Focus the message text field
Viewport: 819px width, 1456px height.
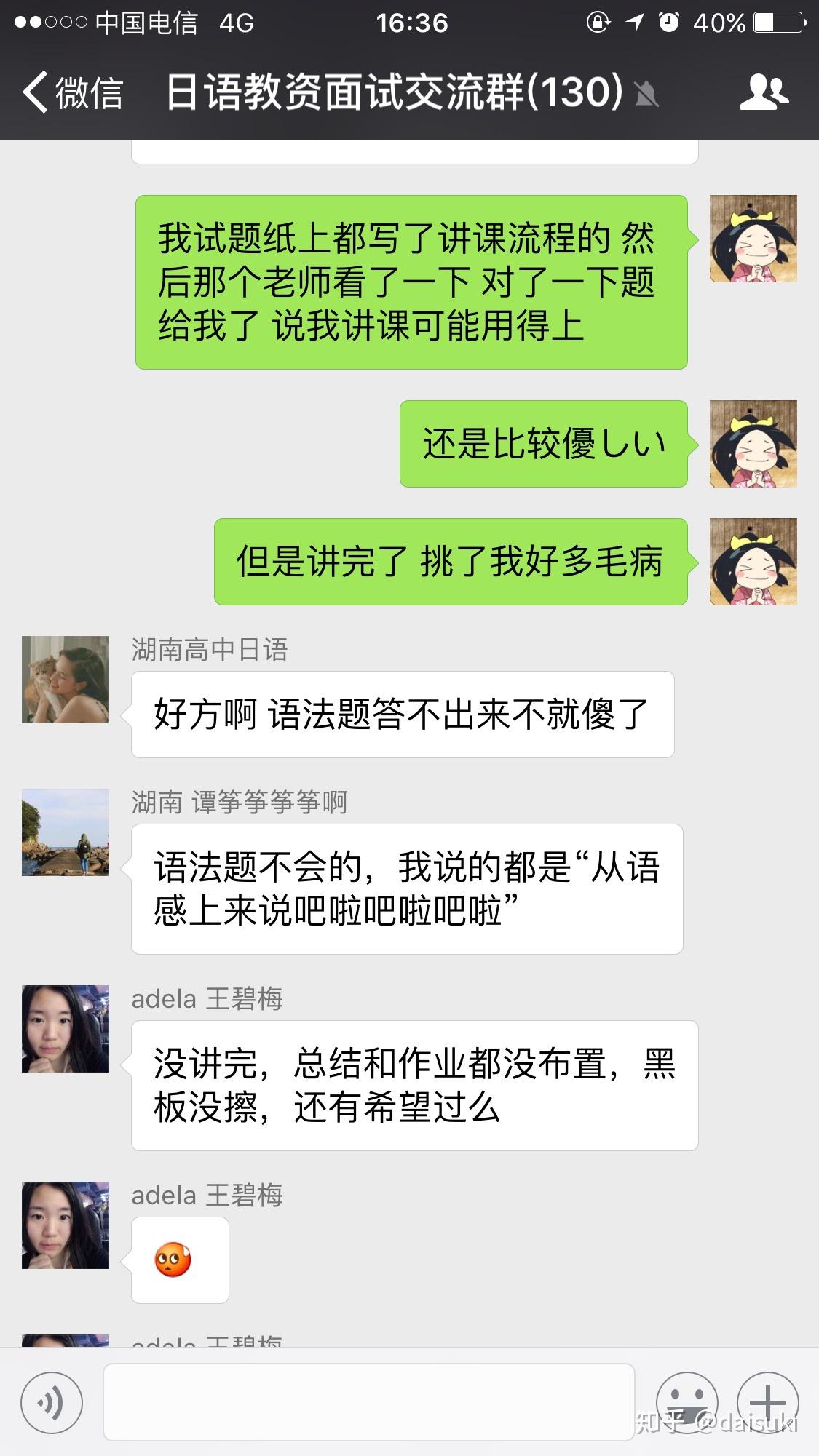pos(368,1402)
